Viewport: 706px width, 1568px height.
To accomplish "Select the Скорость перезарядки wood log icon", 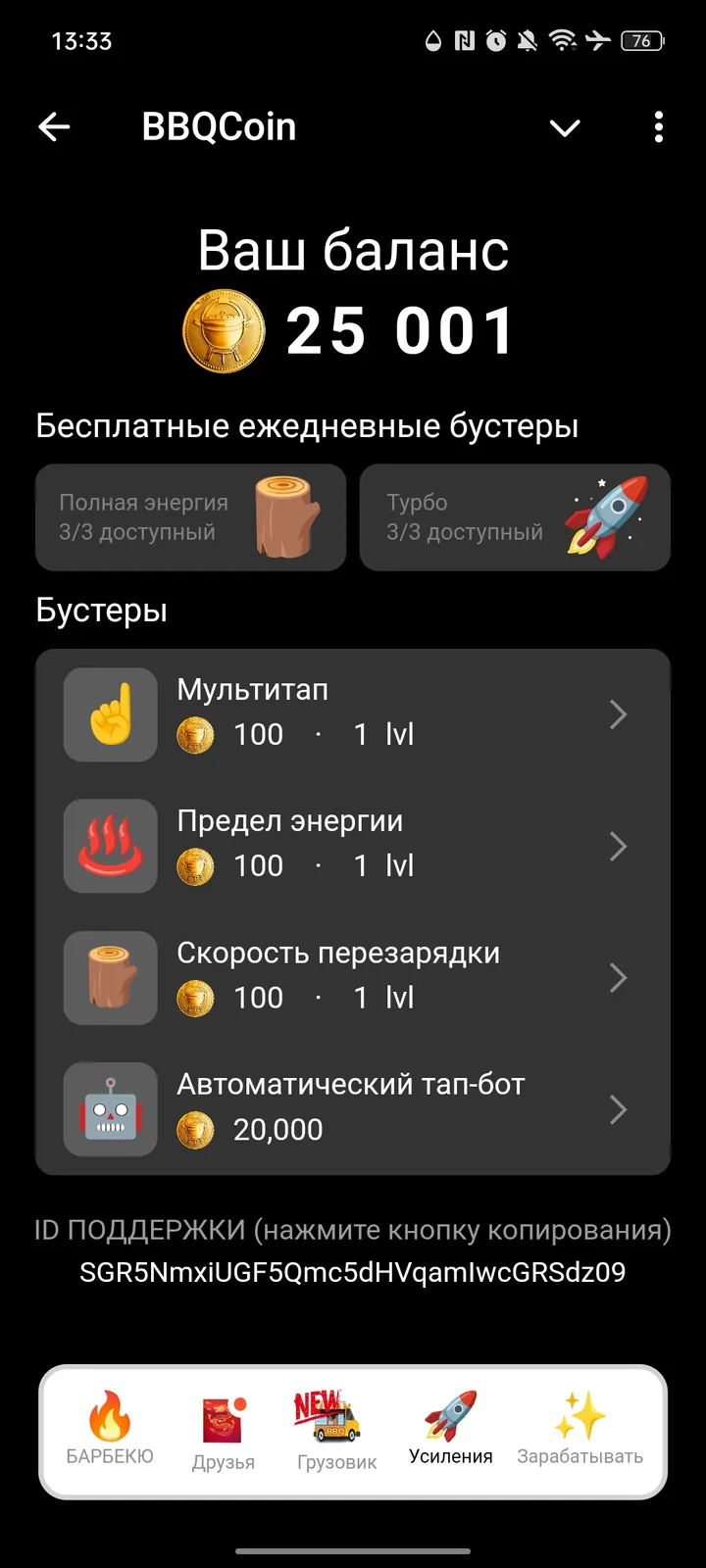I will click(x=110, y=977).
